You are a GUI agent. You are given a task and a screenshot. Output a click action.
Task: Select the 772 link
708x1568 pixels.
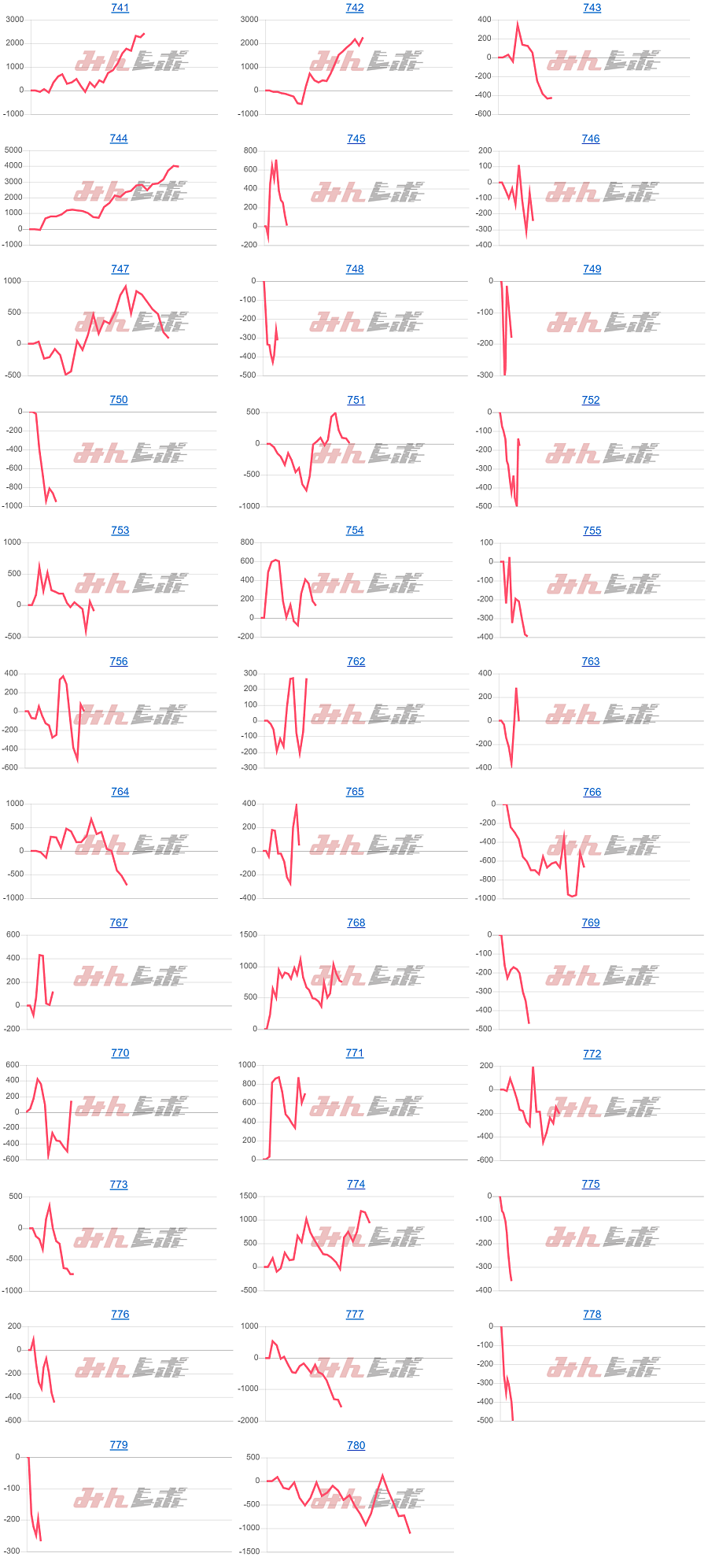[x=592, y=1053]
